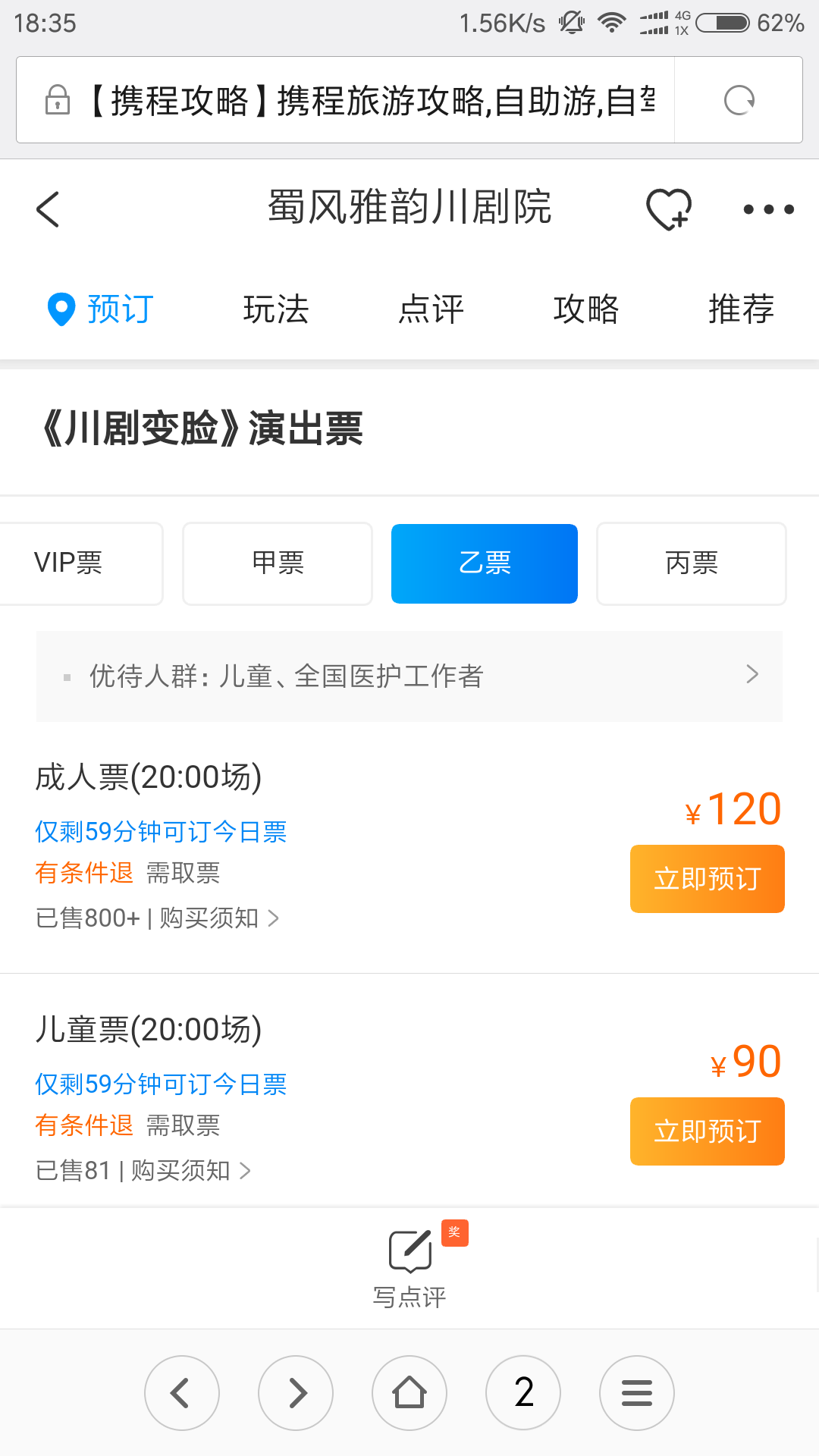Book the 儿童票 for ¥90

(x=708, y=1131)
